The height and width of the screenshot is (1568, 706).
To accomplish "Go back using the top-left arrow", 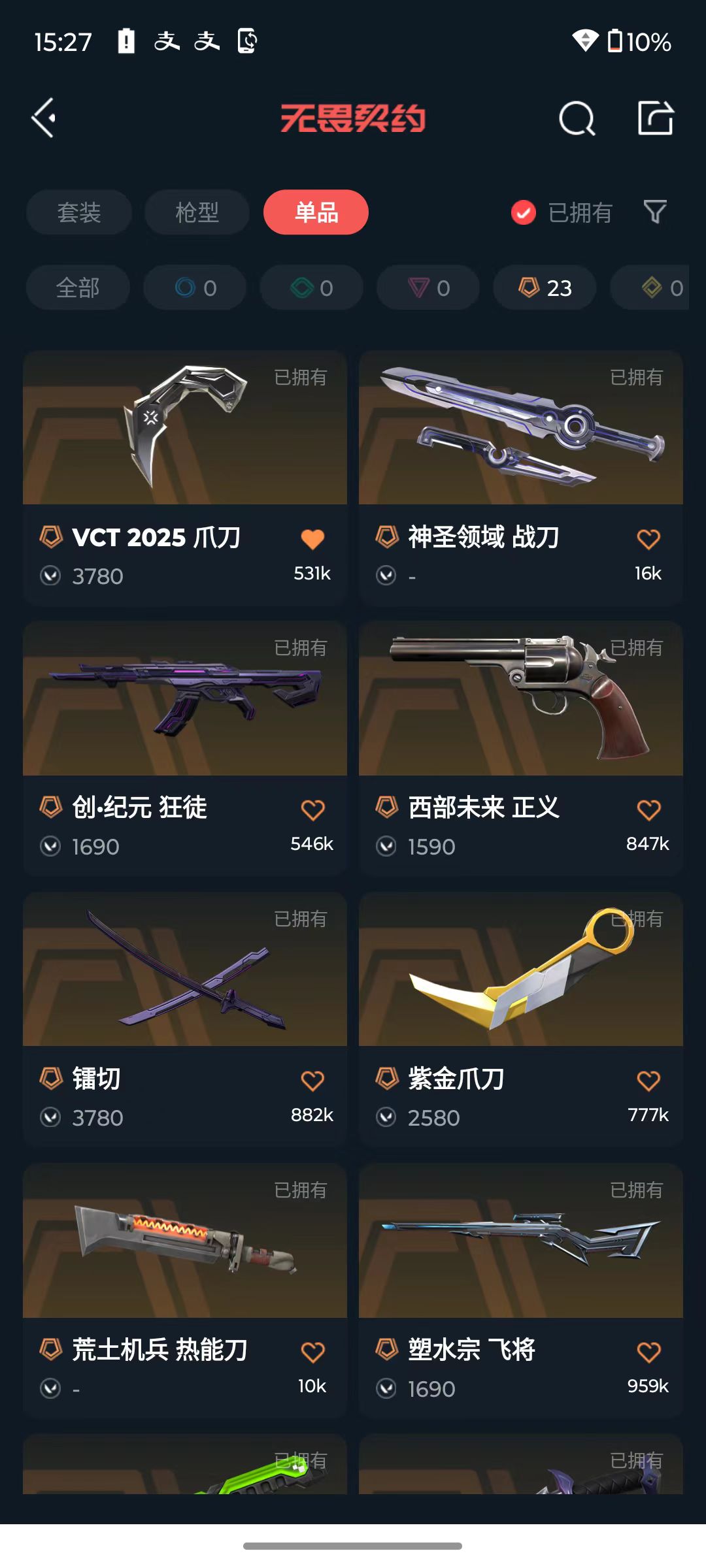I will pyautogui.click(x=44, y=118).
